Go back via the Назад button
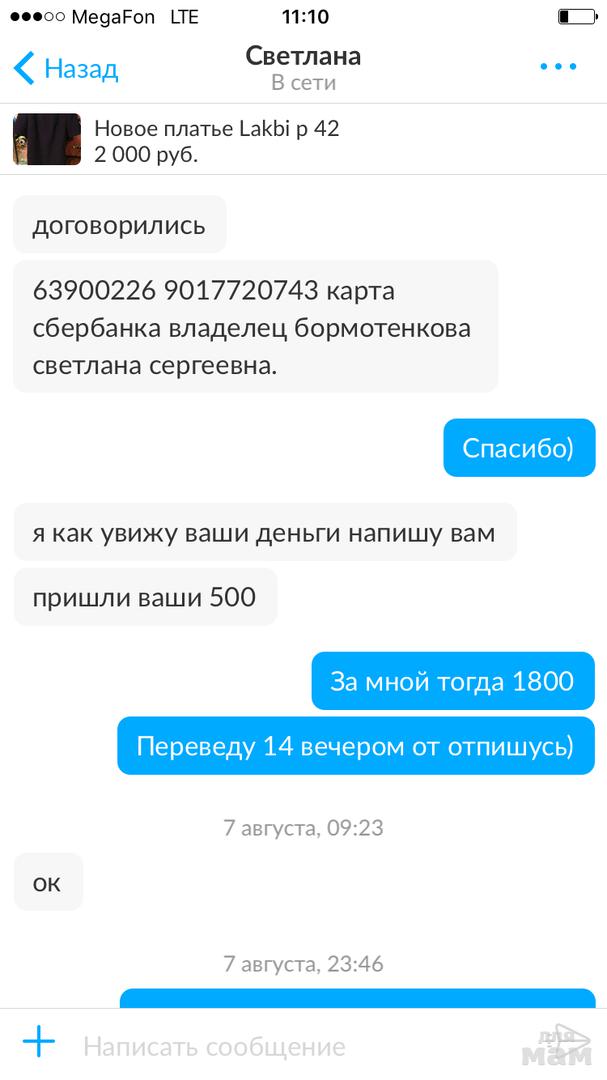The width and height of the screenshot is (607, 1080). [66, 69]
